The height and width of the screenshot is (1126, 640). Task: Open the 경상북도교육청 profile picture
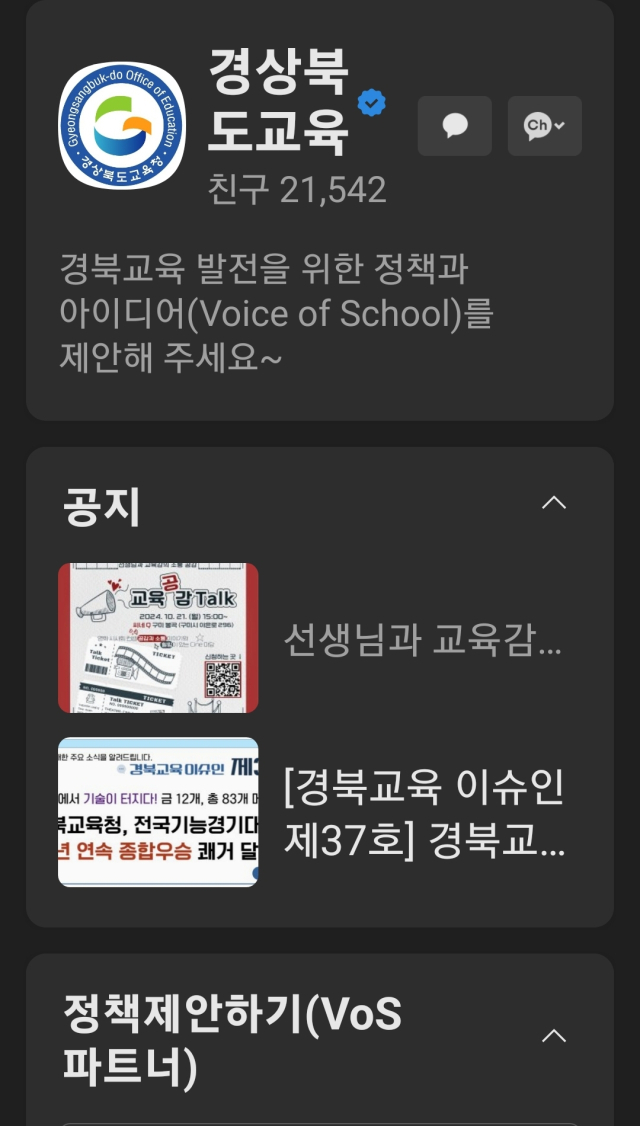tap(122, 126)
